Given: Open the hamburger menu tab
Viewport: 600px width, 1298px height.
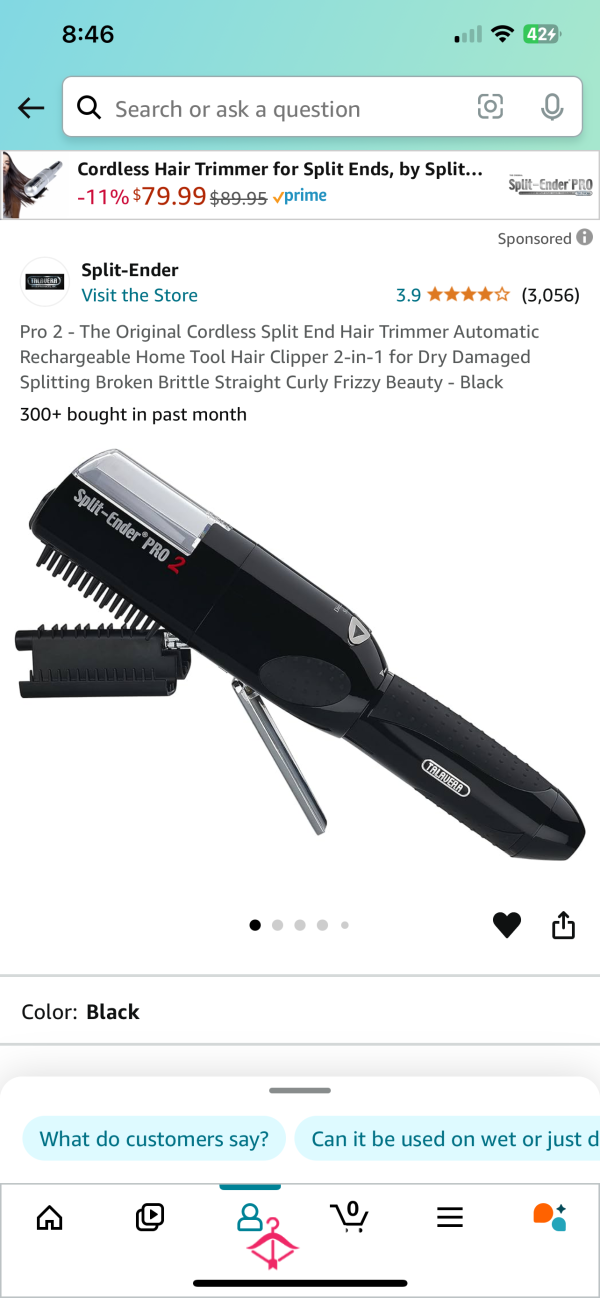Looking at the screenshot, I should (x=450, y=1217).
